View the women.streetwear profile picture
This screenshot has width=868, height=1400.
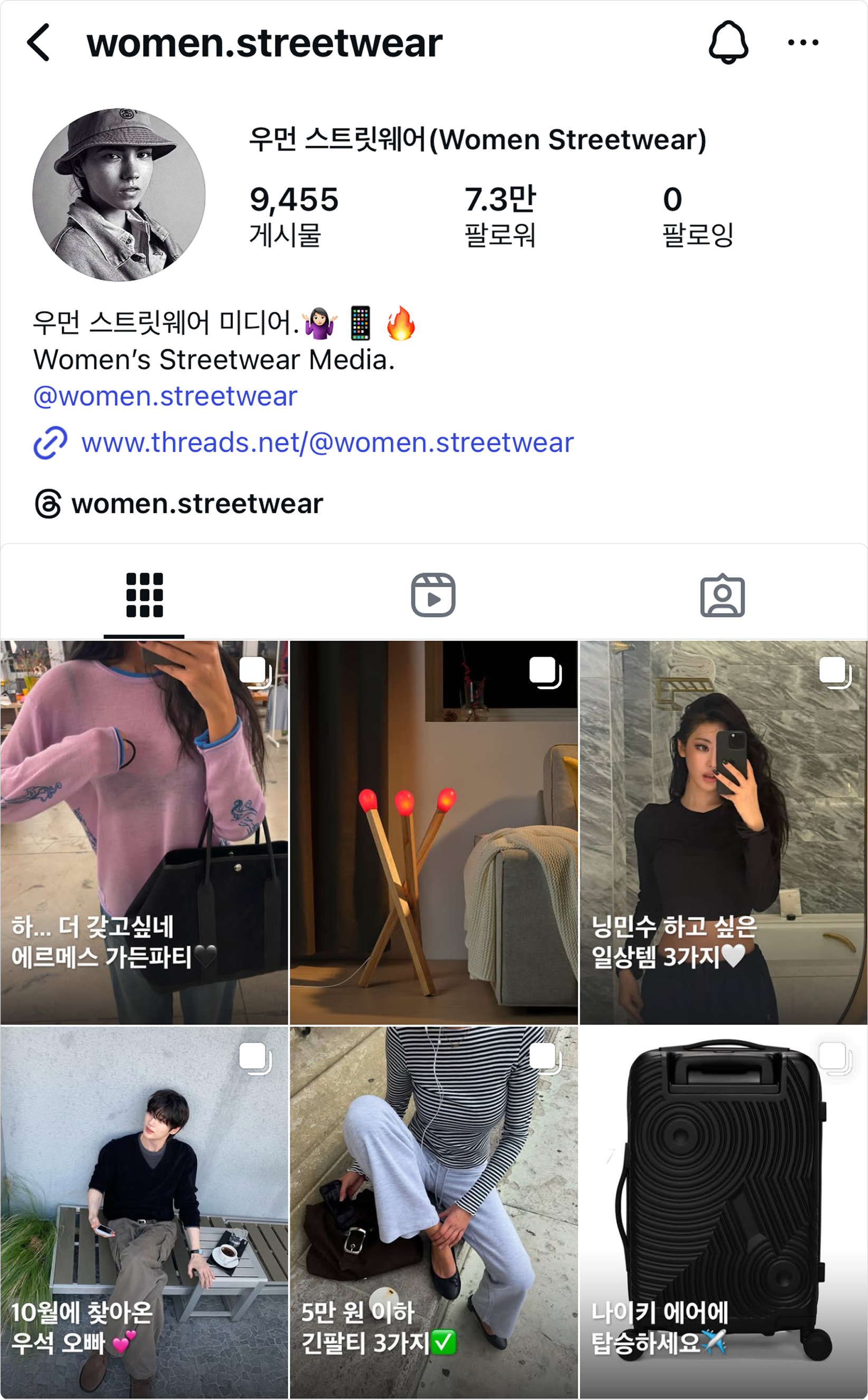tap(119, 195)
